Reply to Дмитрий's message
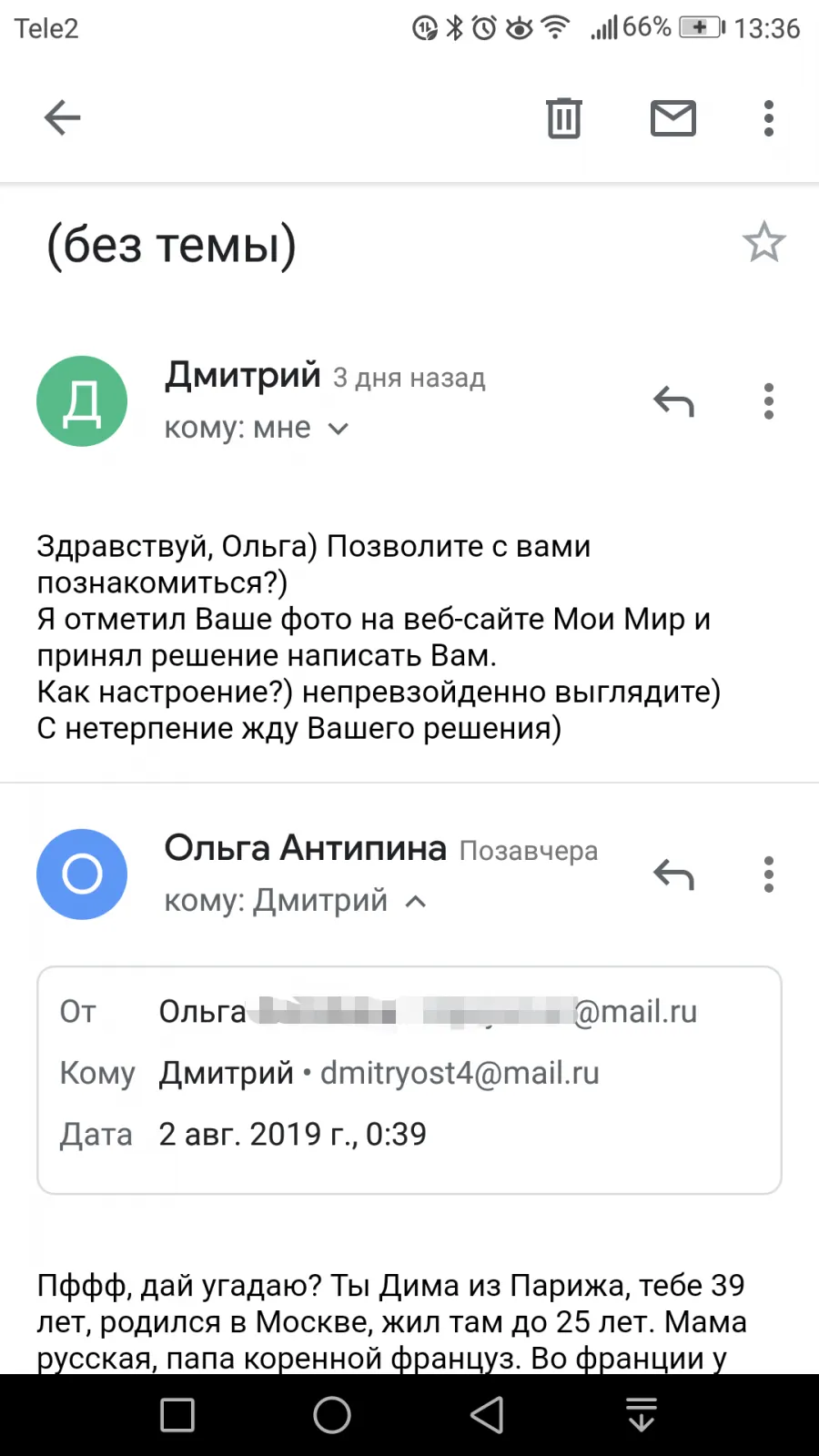Screen dimensions: 819x1456 pyautogui.click(x=673, y=401)
